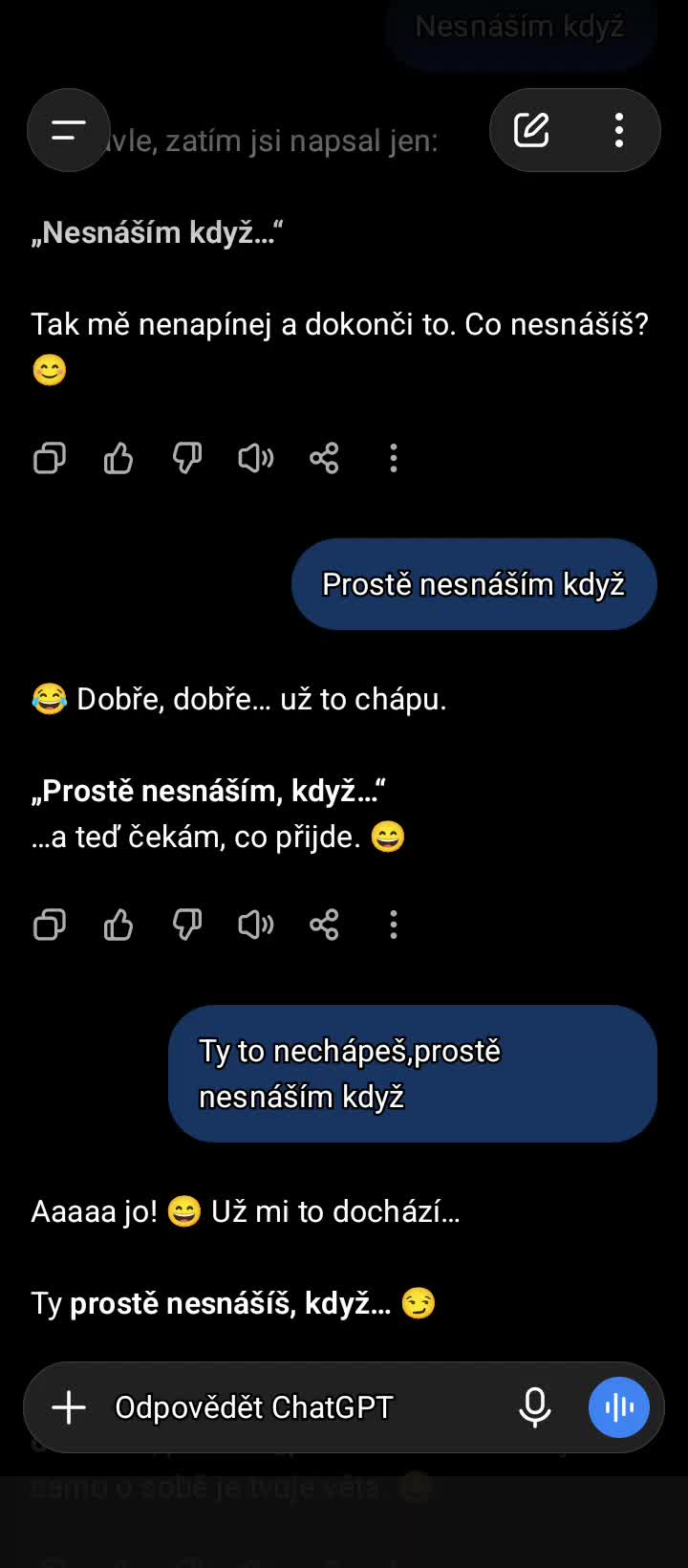
Task: Dislike the reply ending with "Co nesnášíš?"
Action: tap(187, 459)
